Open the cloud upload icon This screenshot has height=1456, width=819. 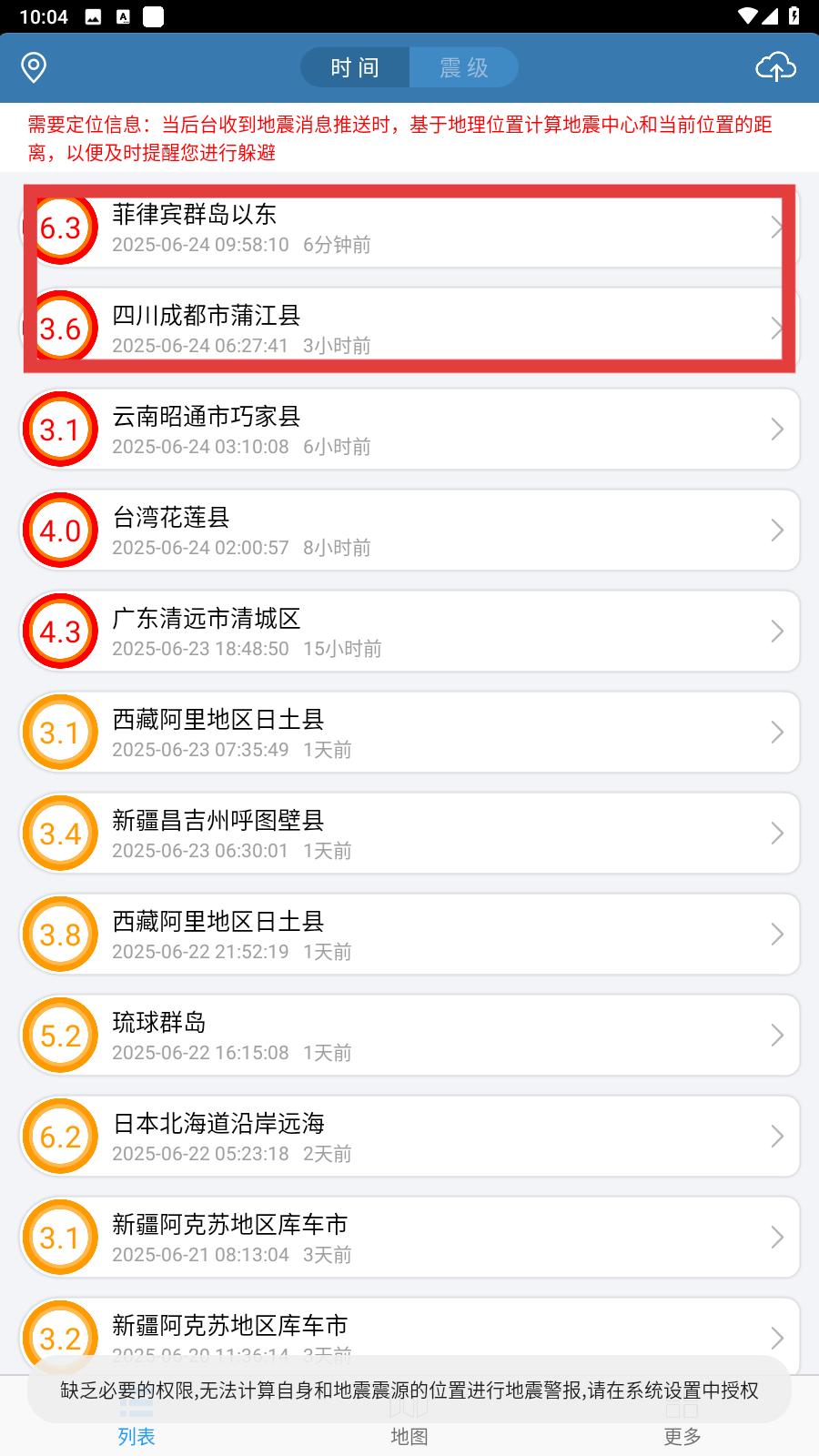(x=775, y=67)
